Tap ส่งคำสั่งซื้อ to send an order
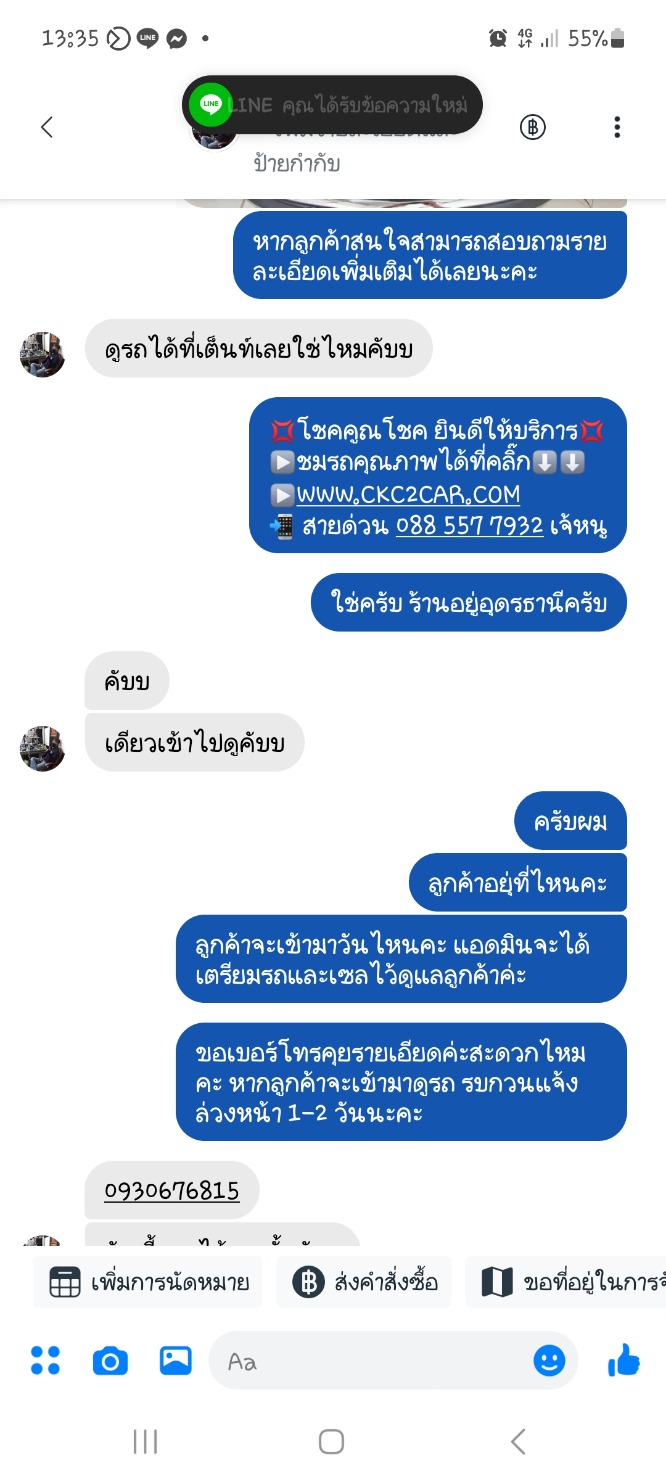Screen dimensions: 666x1480 coord(364,1283)
